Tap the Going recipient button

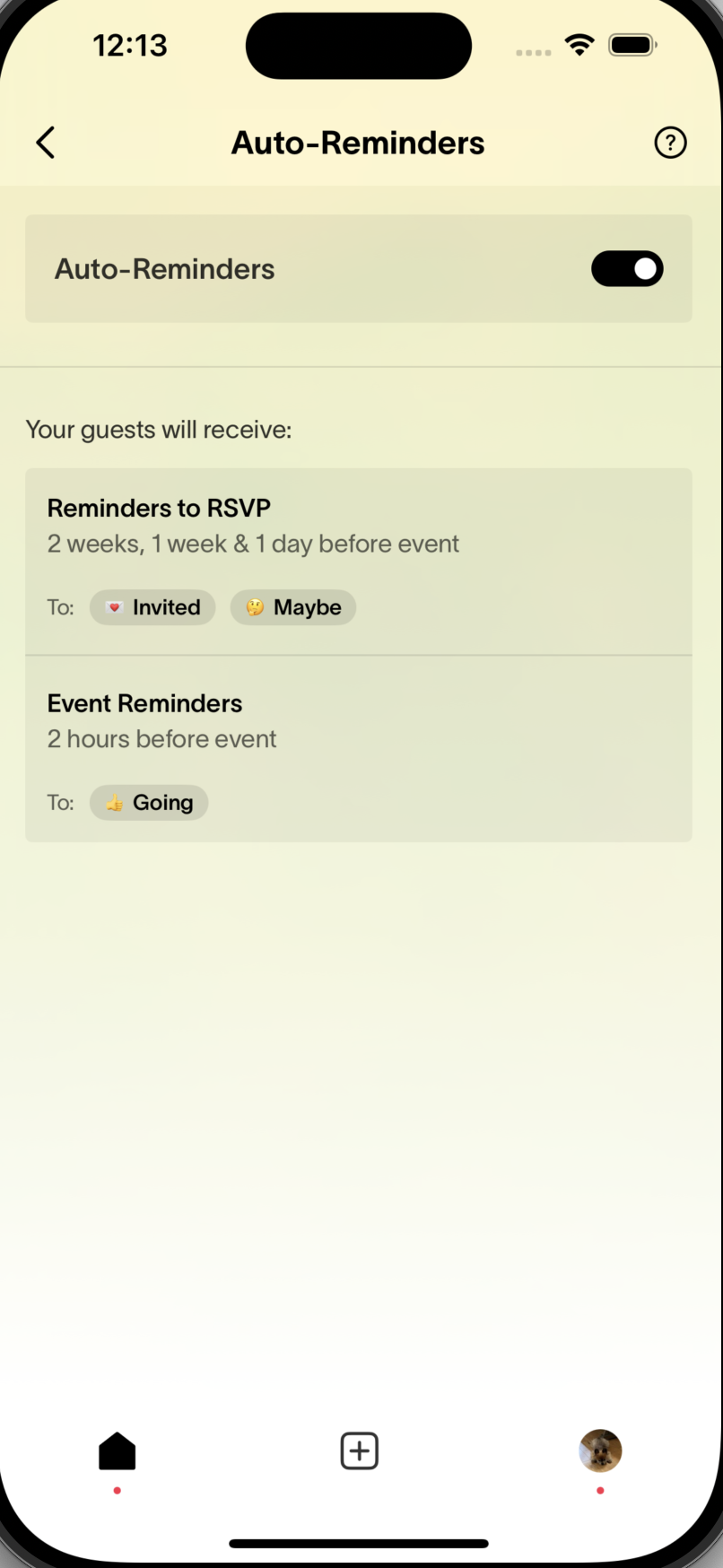pos(149,803)
